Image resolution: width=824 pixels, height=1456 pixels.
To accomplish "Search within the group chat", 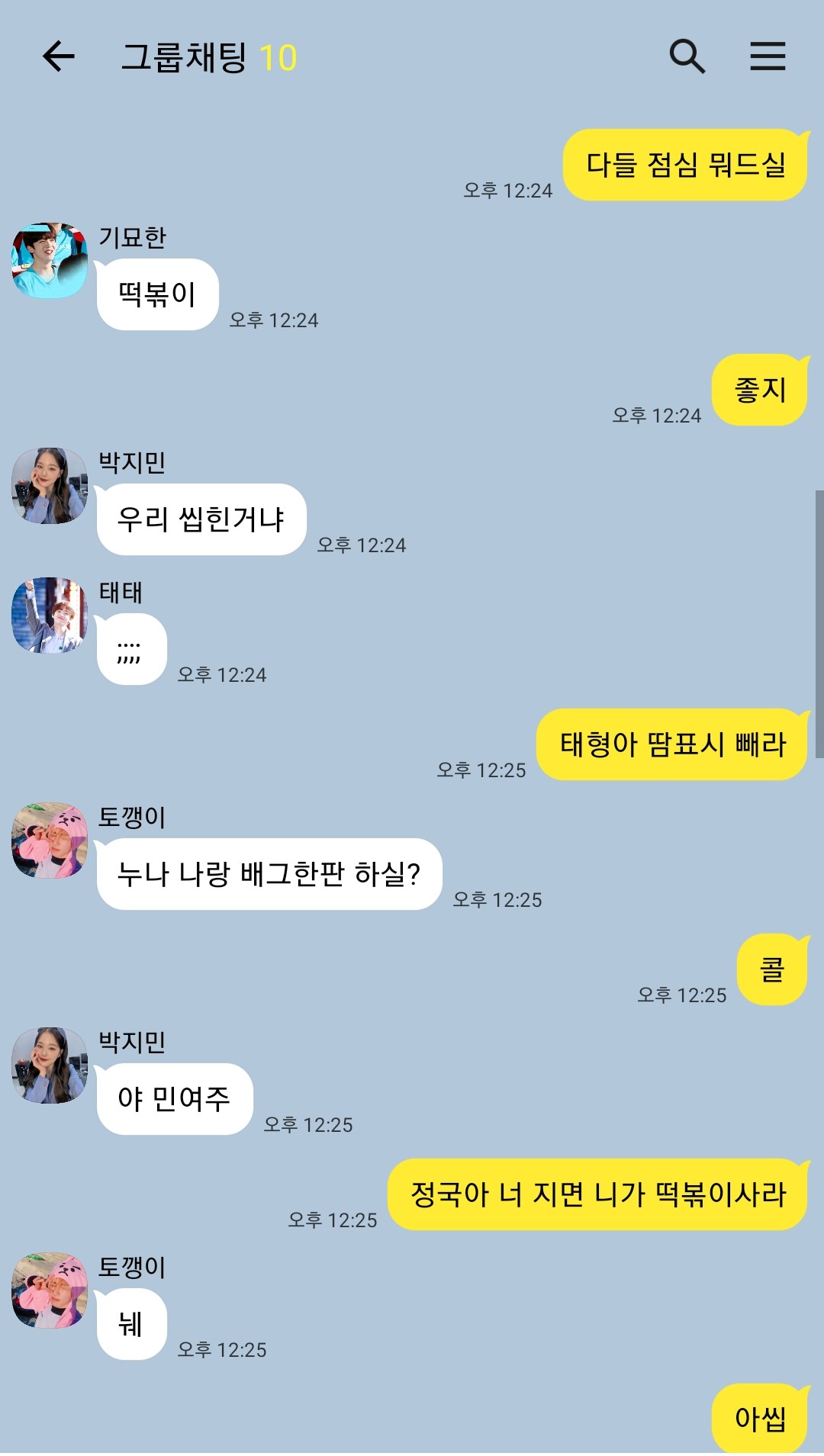I will point(687,56).
